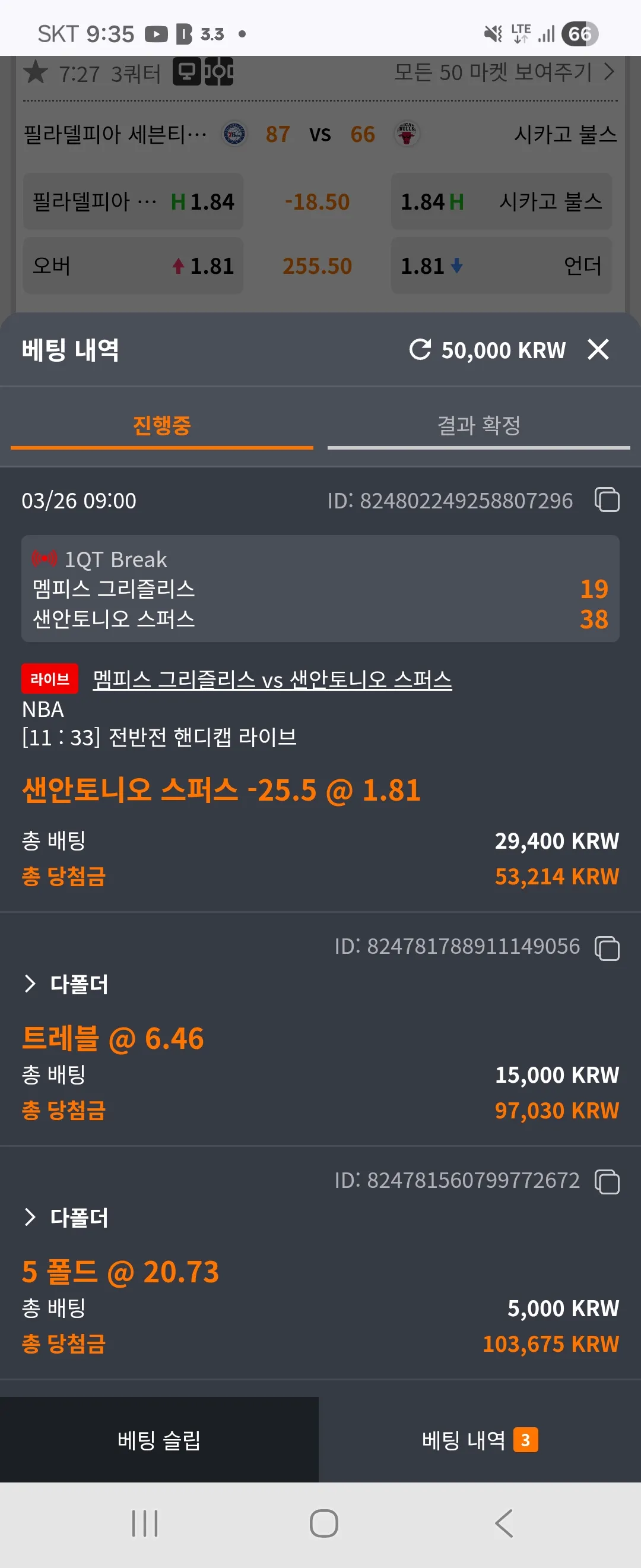Switch to the 결과 확정 tab
The image size is (641, 1568).
[478, 426]
